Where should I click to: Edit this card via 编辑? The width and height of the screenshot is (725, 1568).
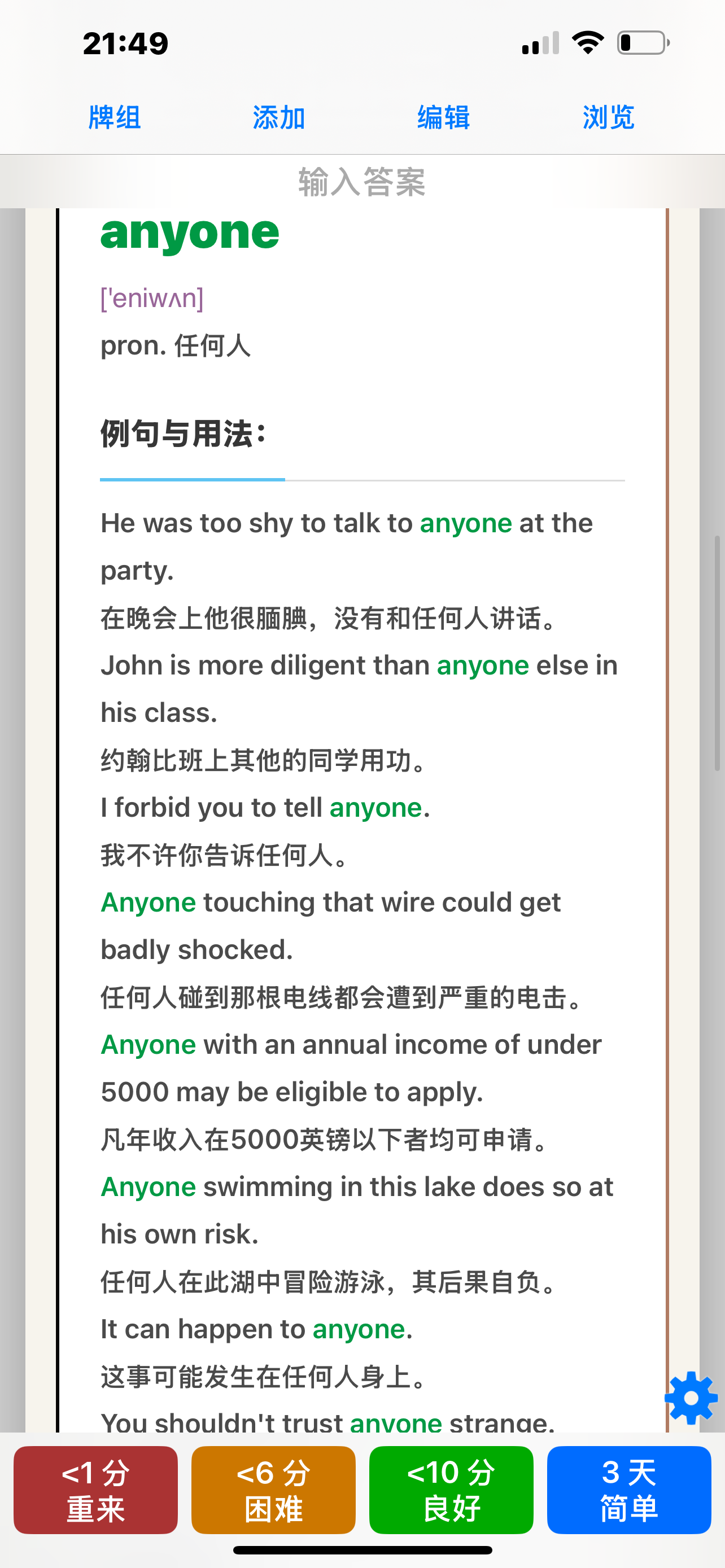pos(444,117)
